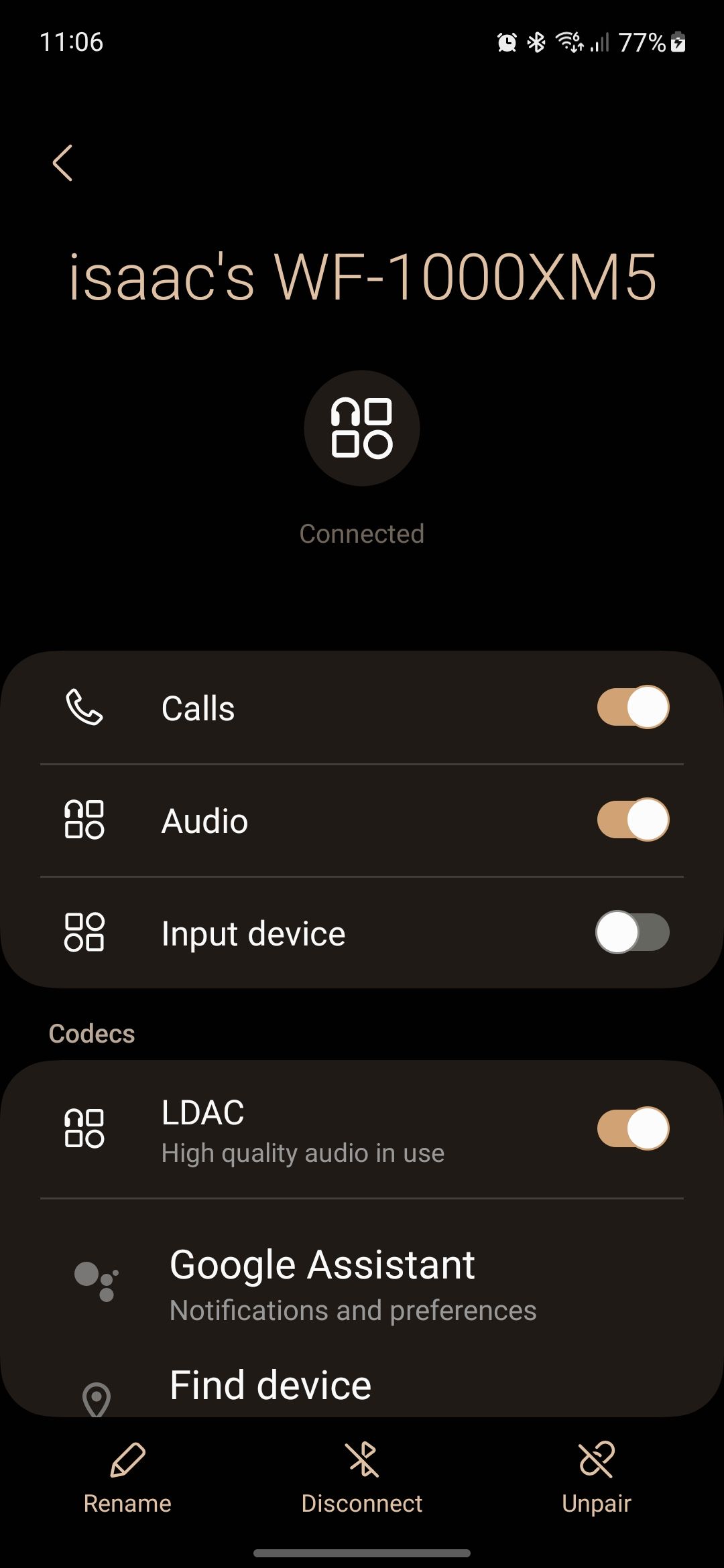Disable the Calls toggle

tap(633, 708)
